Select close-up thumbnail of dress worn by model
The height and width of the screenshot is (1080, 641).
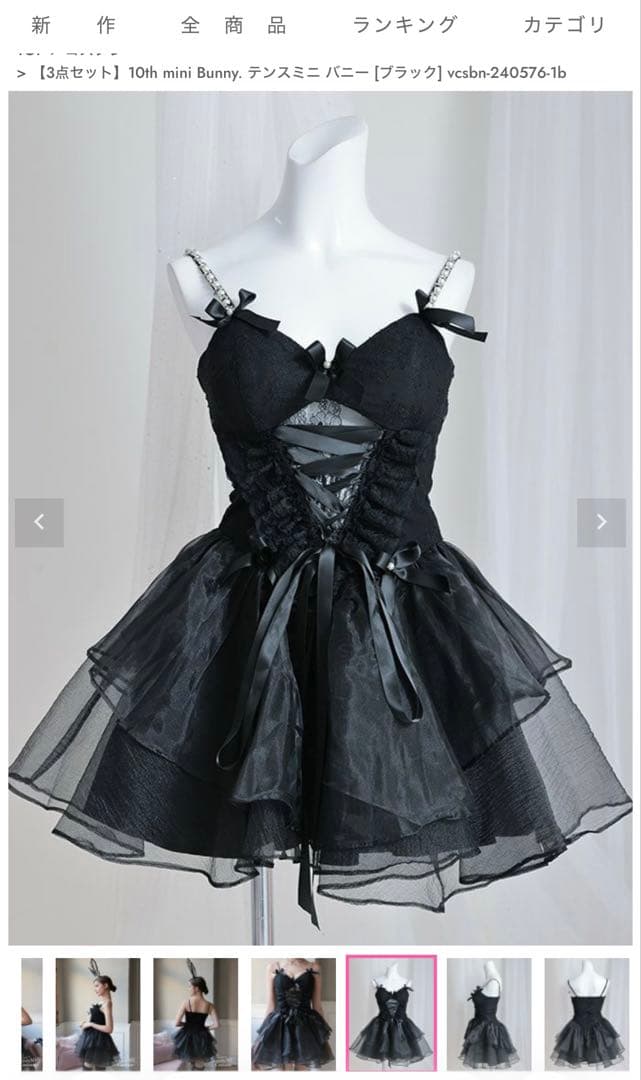[293, 1013]
